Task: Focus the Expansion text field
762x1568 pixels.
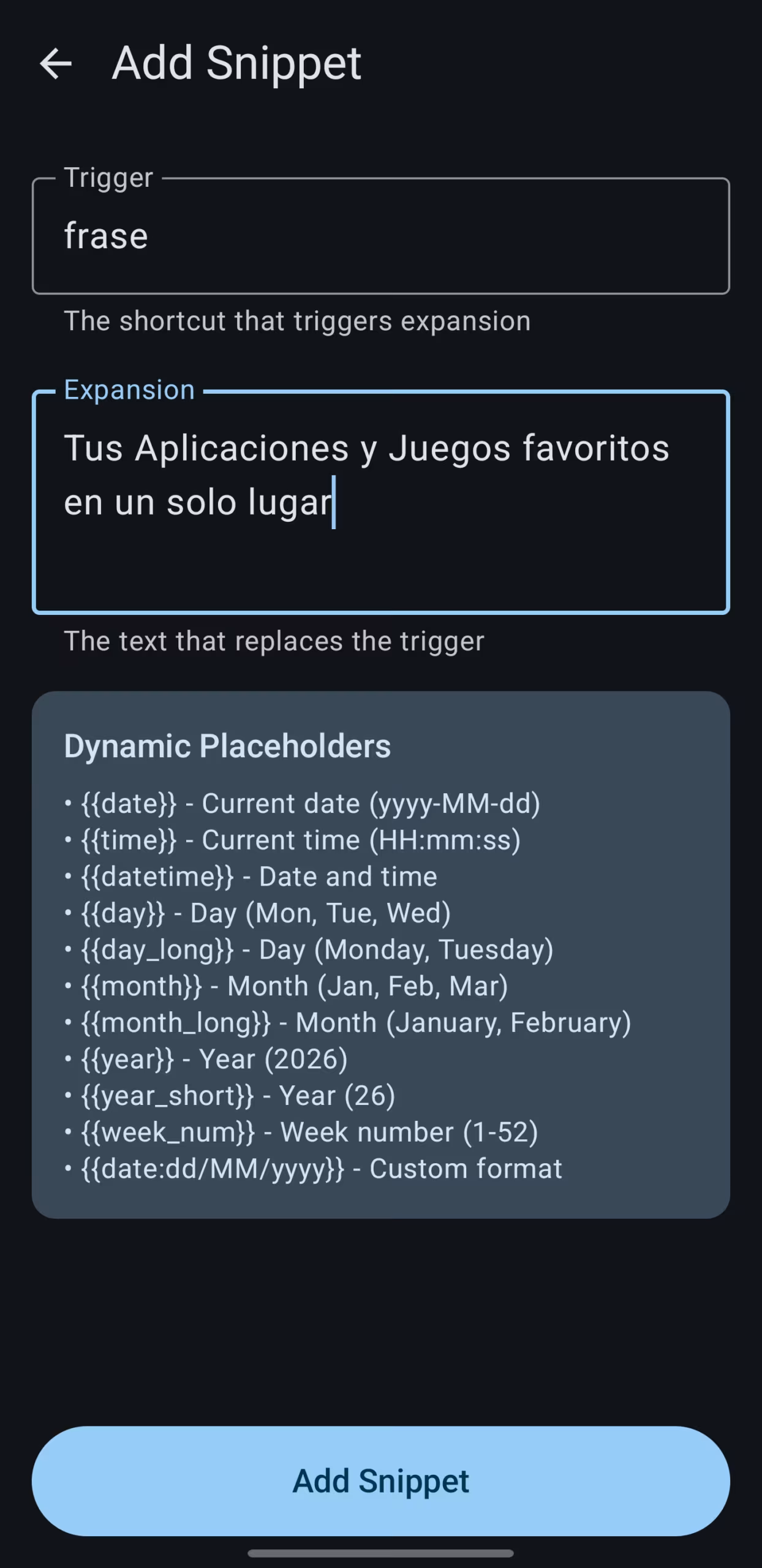Action: tap(380, 502)
